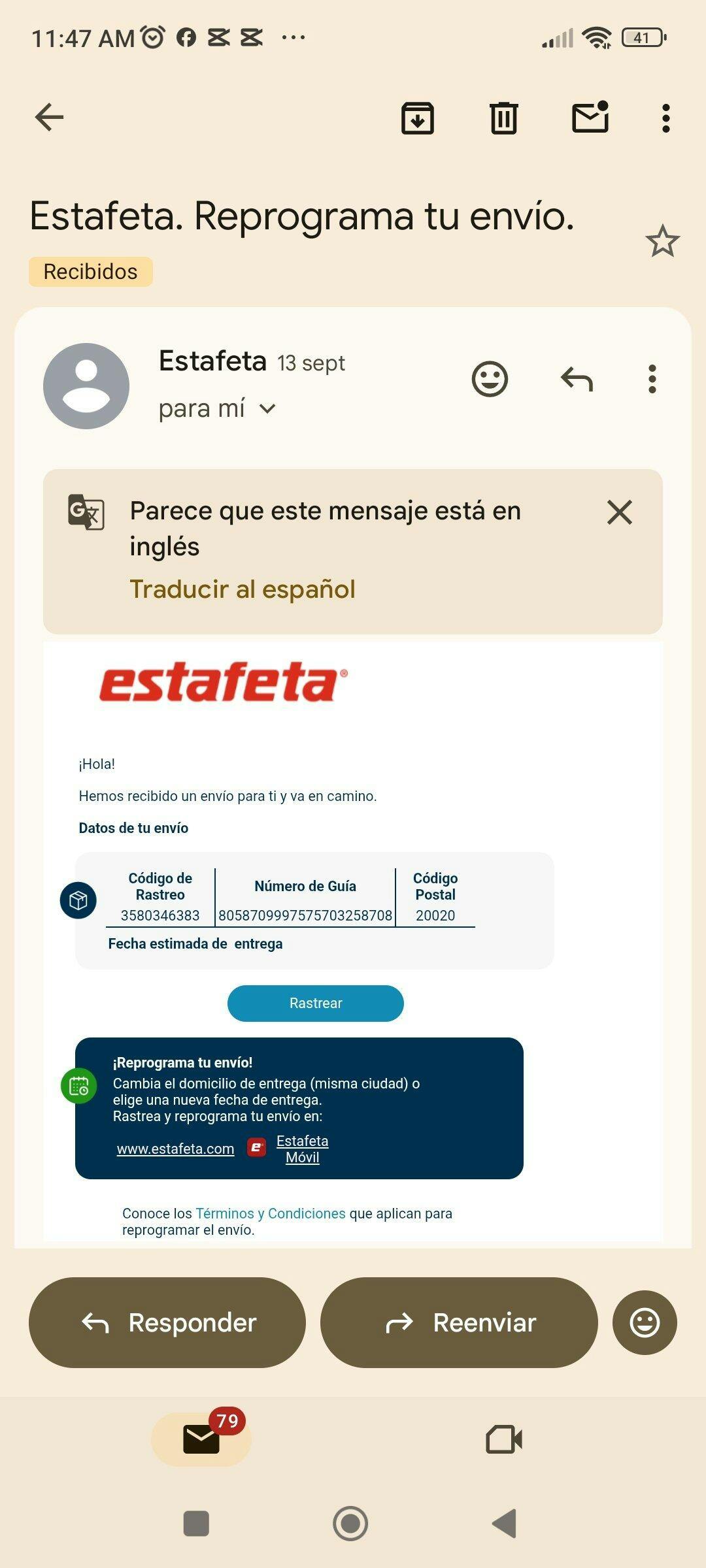706x1568 pixels.
Task: Open the top overflow menu
Action: click(x=665, y=118)
